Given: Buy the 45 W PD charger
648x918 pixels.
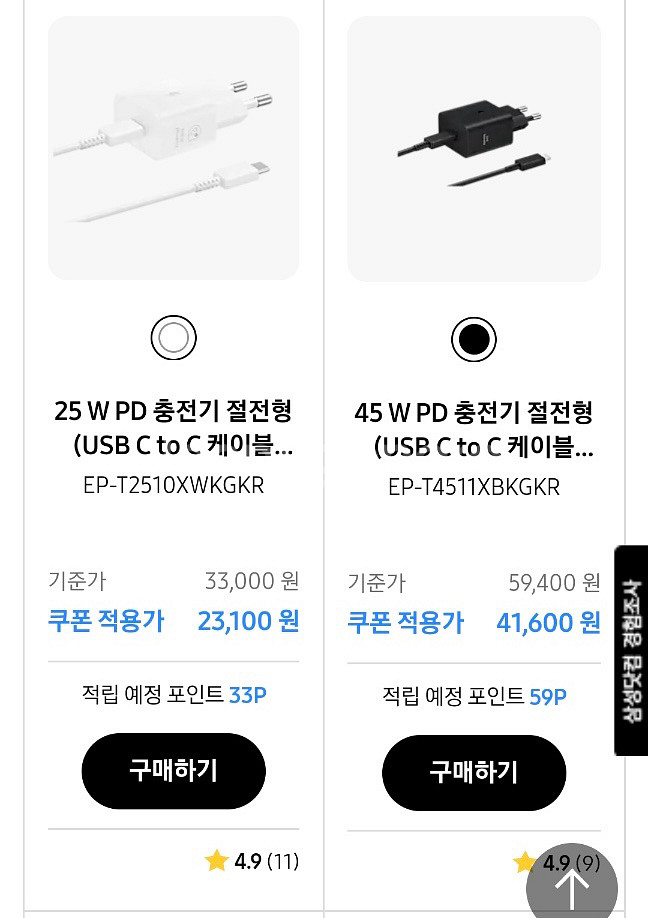Looking at the screenshot, I should 473,772.
